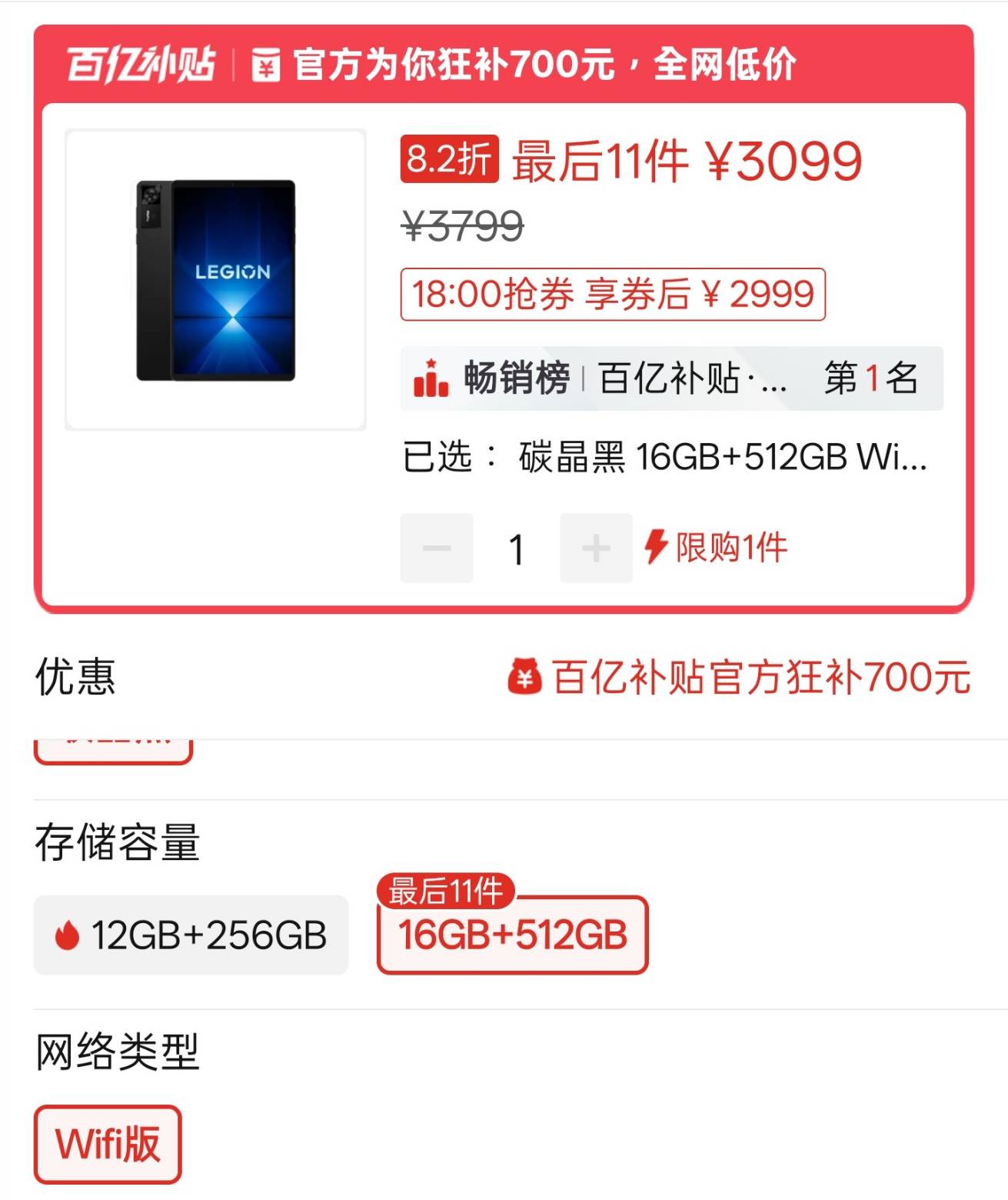
Task: Click the 百亿补贴官方狂补700元 link
Action: pos(757,676)
